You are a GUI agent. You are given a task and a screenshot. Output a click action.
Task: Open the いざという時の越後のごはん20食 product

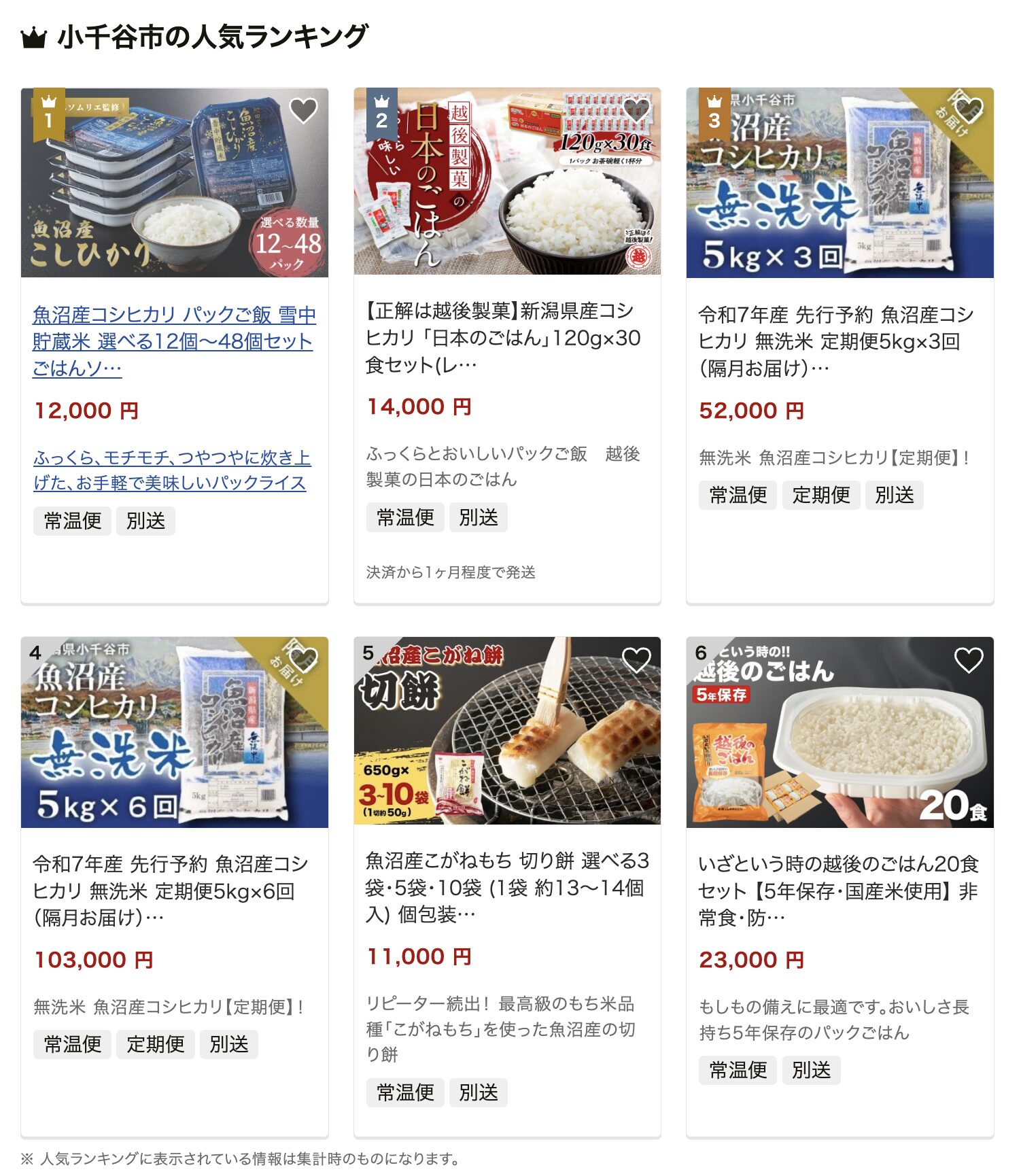click(x=838, y=890)
